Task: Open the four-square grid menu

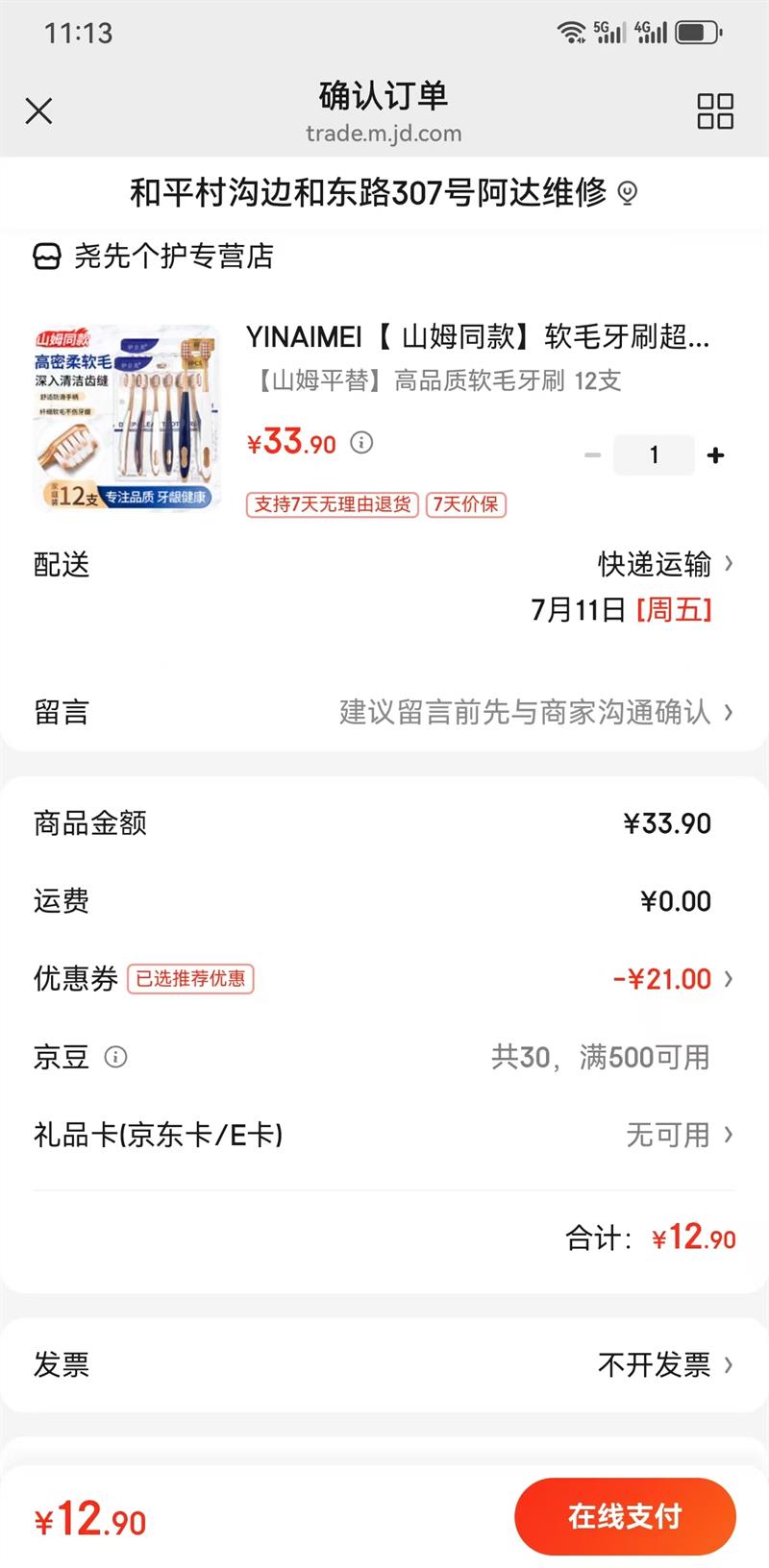Action: (715, 111)
